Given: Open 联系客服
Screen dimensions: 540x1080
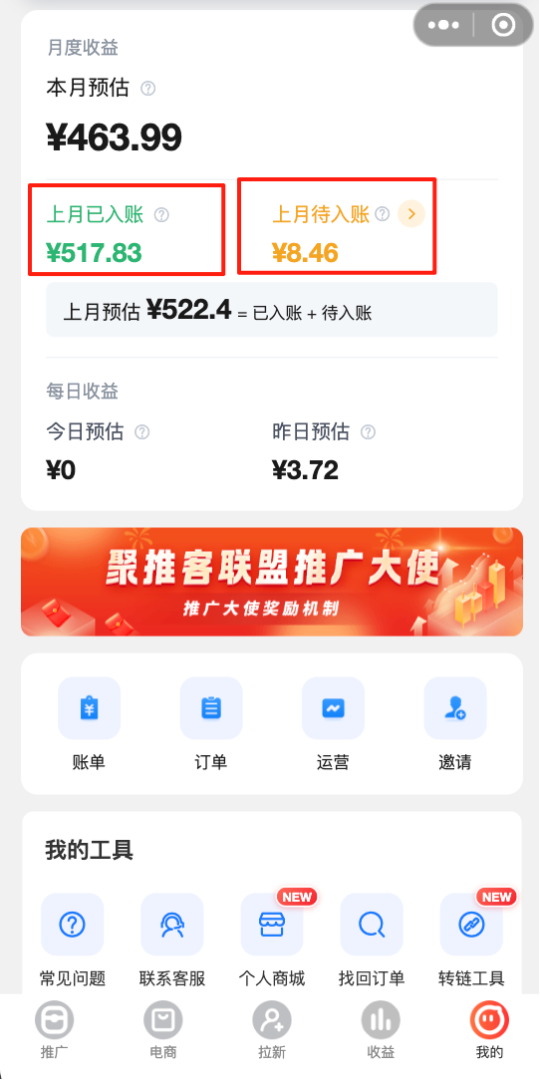Looking at the screenshot, I should 172,940.
